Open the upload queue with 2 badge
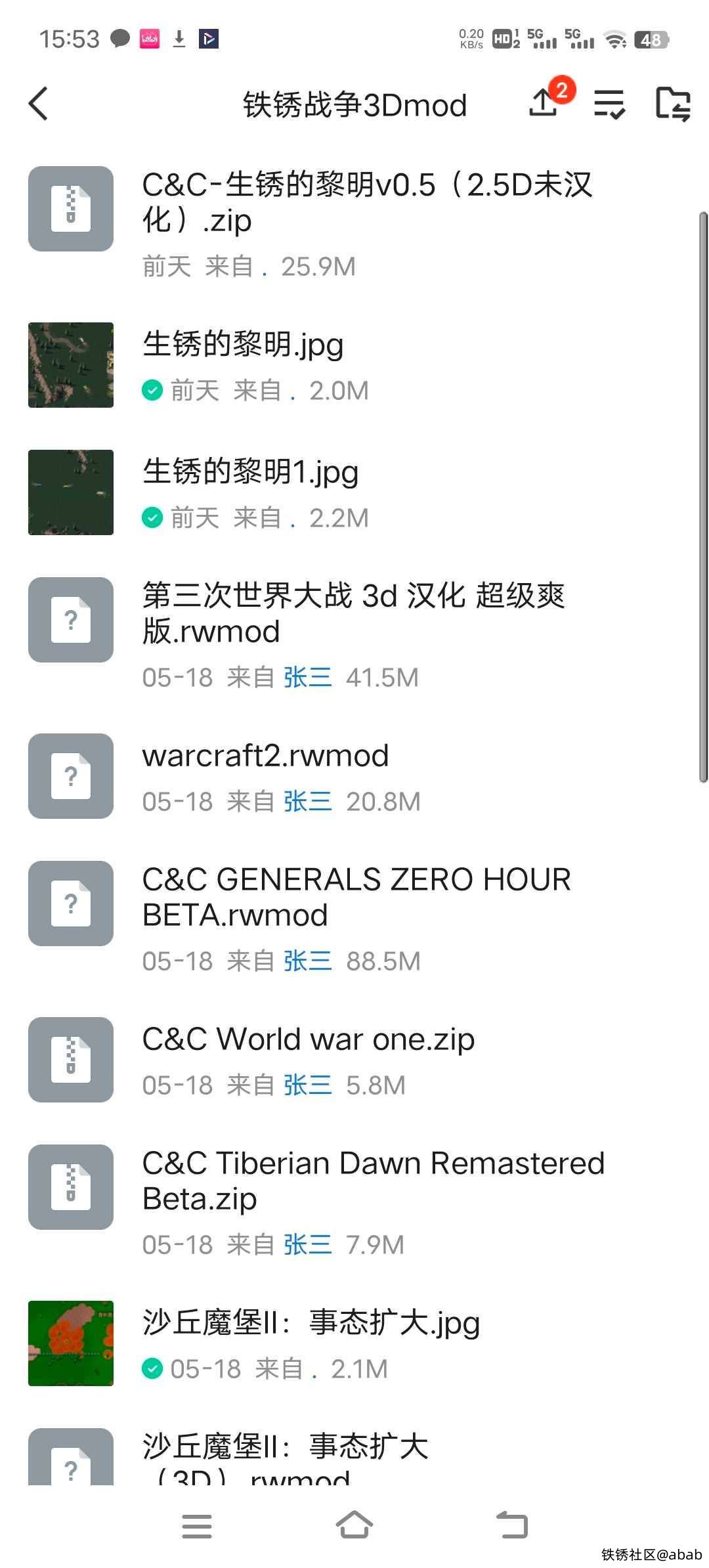 (545, 102)
